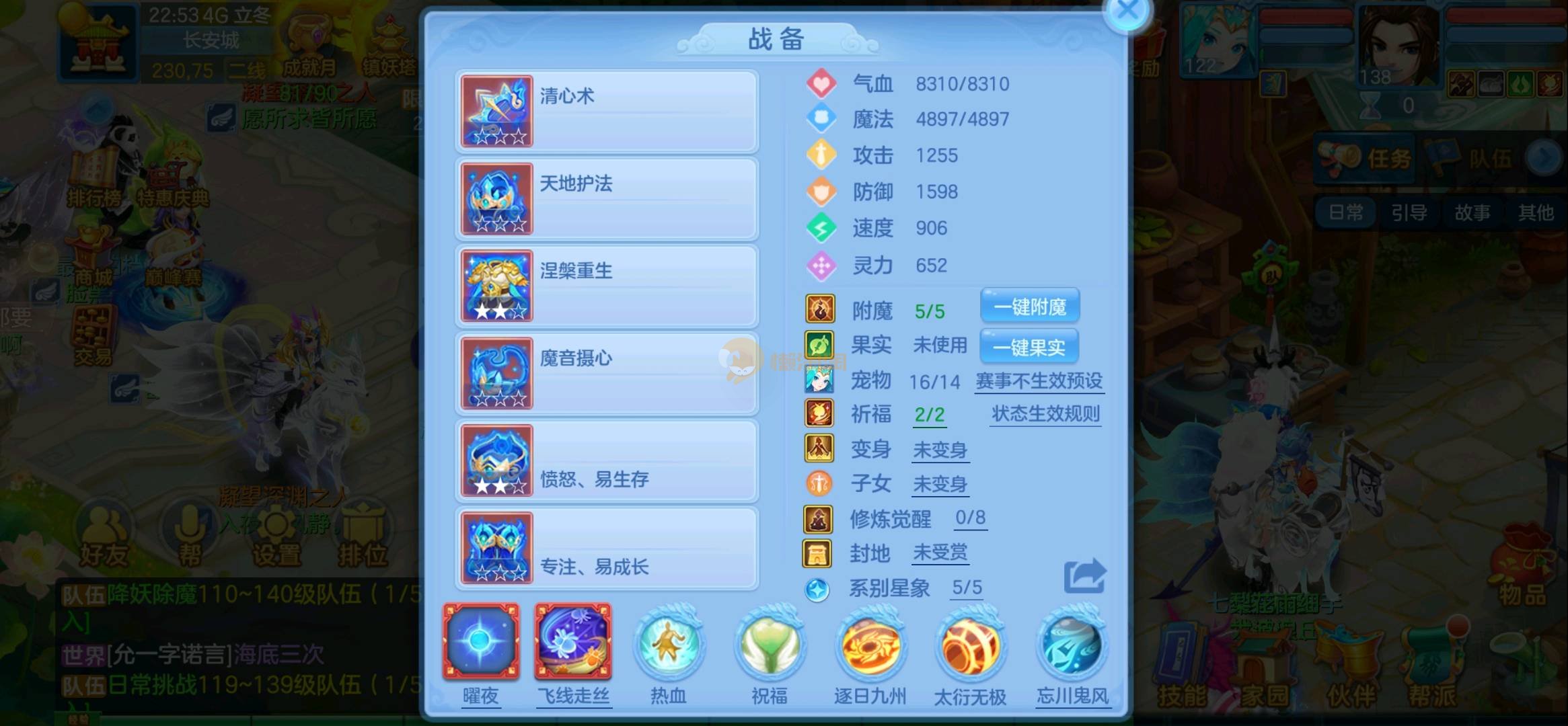This screenshot has height=726, width=1568.
Task: Share the 战备 loadout via arrow icon
Action: 1084,576
